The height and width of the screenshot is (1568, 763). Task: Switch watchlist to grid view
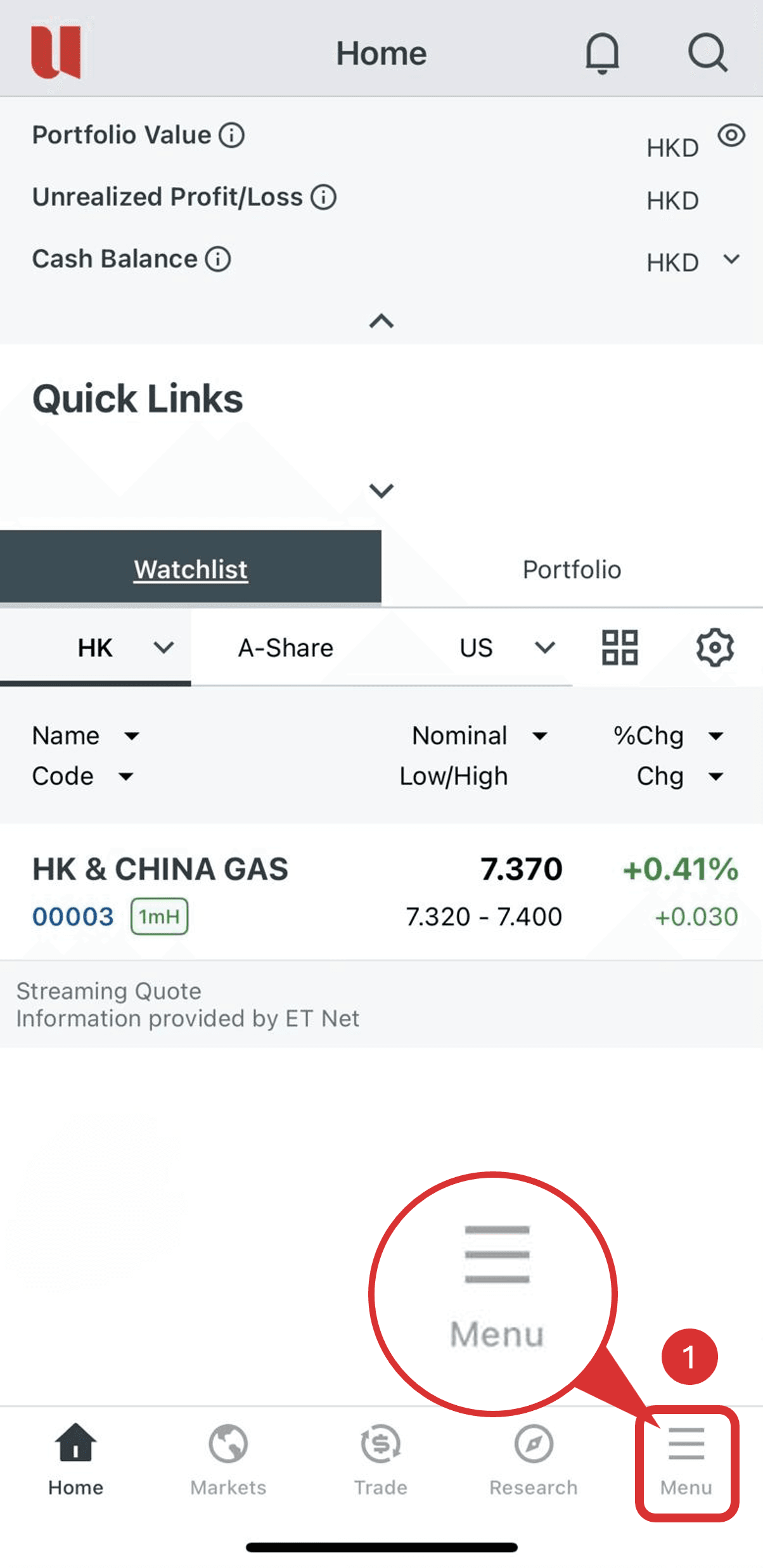tap(619, 647)
